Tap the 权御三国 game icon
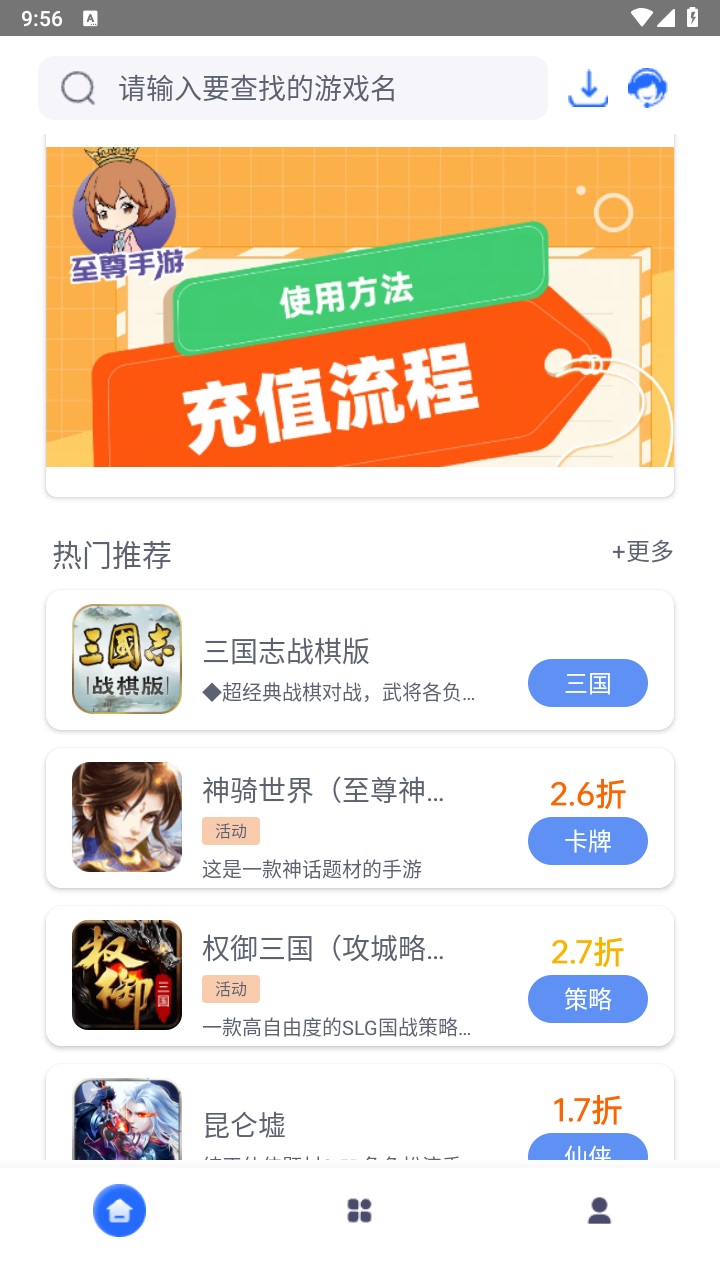The width and height of the screenshot is (720, 1280). click(126, 975)
